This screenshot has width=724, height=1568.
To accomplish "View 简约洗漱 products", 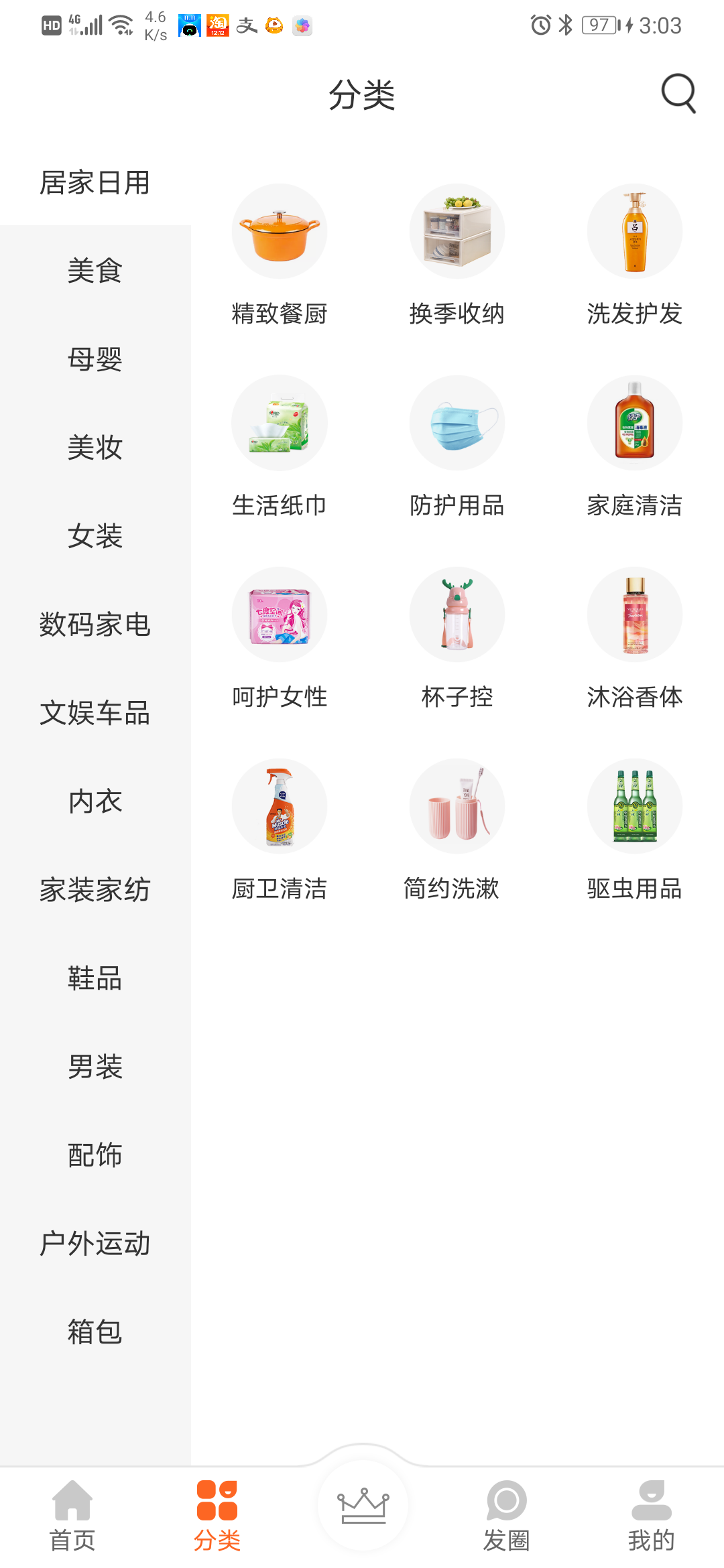I will pos(457,830).
